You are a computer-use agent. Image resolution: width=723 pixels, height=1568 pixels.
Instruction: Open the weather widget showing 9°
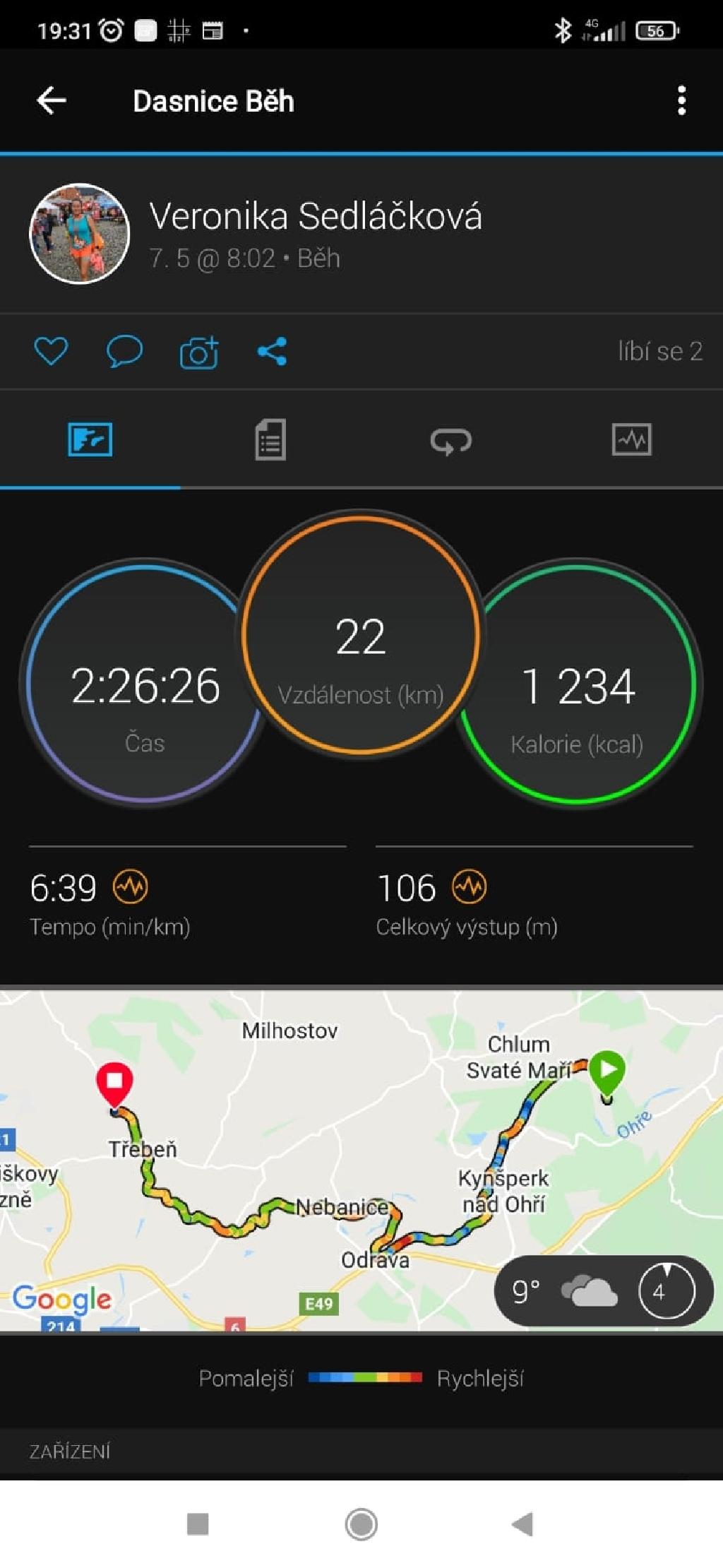(603, 1291)
